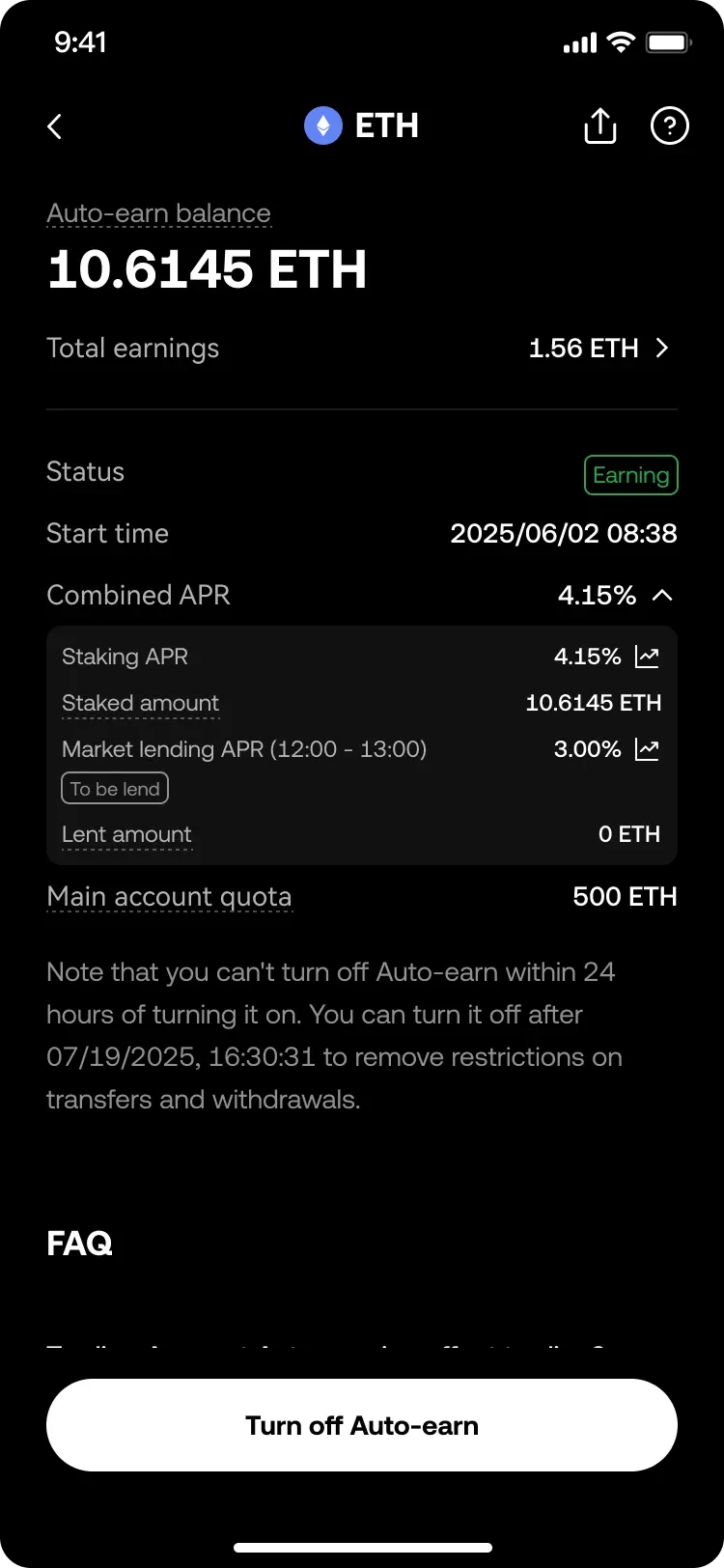Viewport: 724px width, 1568px height.
Task: View the Market lending APR chart
Action: coord(647,750)
